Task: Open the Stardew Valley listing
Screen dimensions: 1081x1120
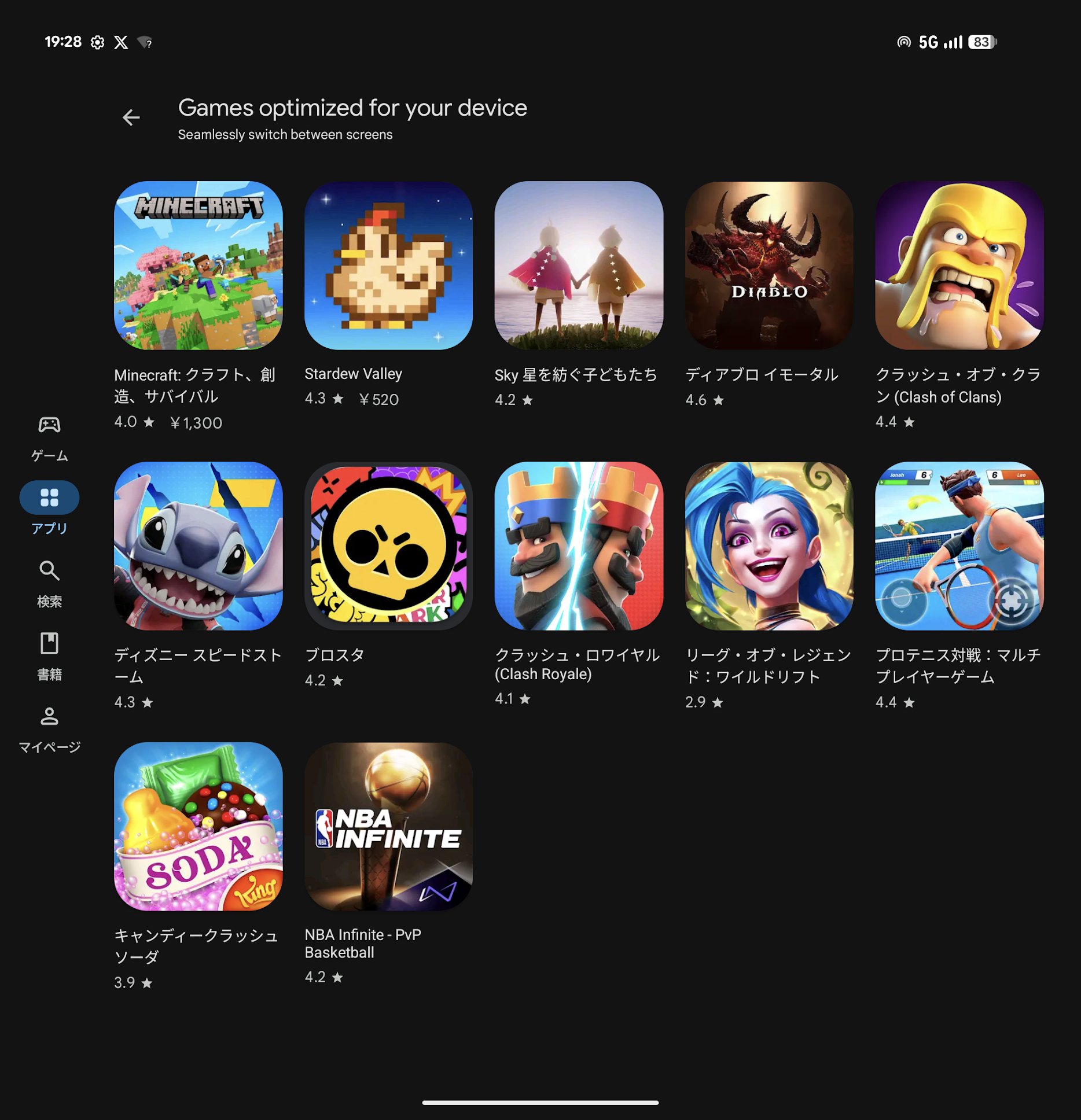Action: click(388, 266)
